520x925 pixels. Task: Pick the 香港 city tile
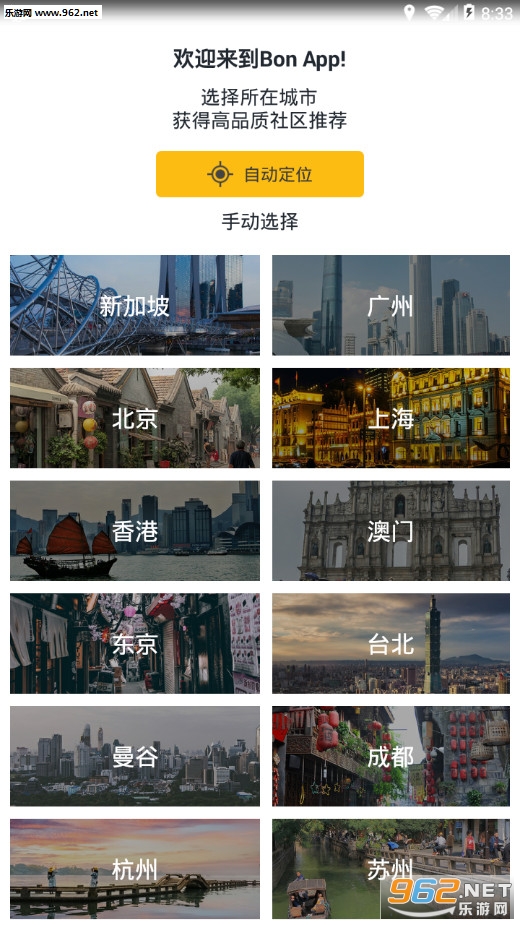pyautogui.click(x=135, y=531)
